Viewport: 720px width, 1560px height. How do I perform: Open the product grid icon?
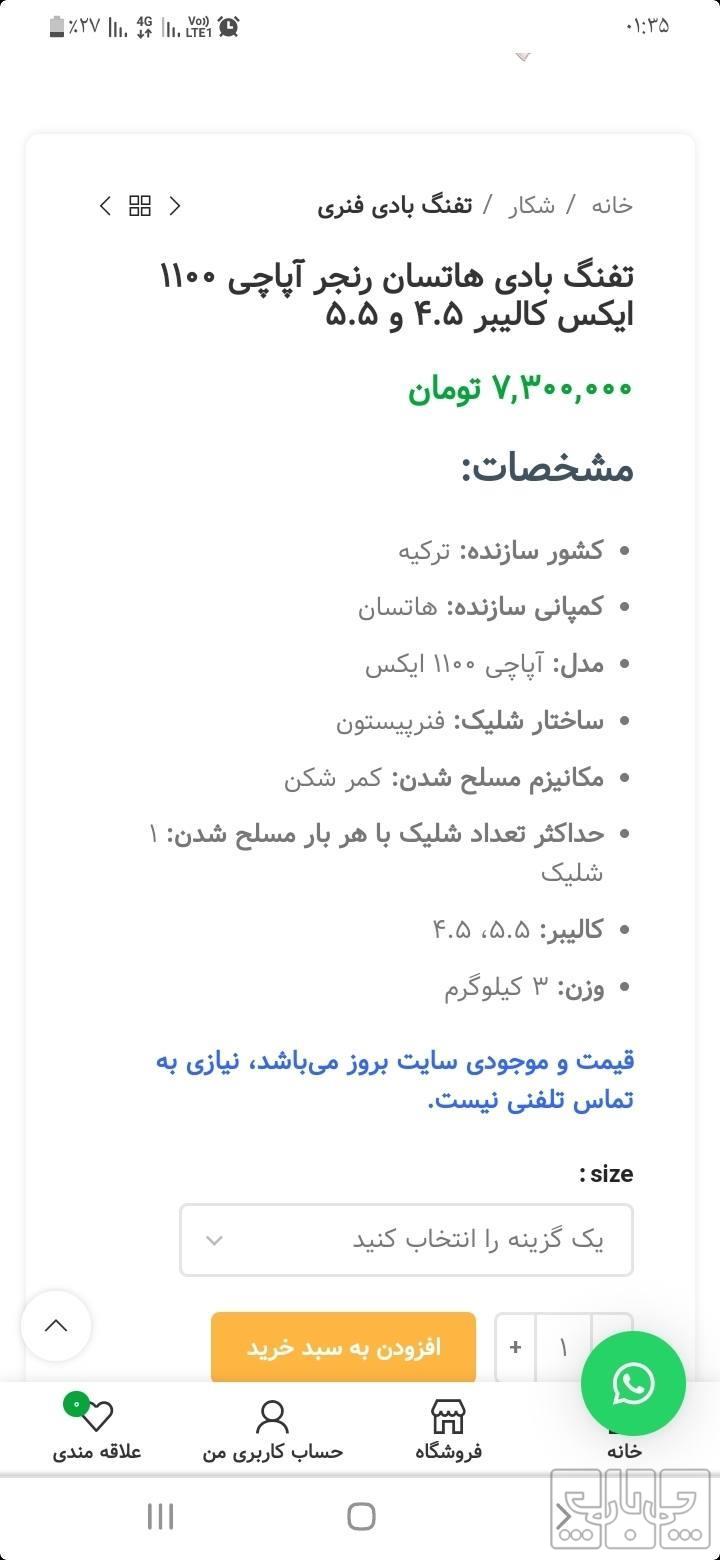(x=140, y=206)
